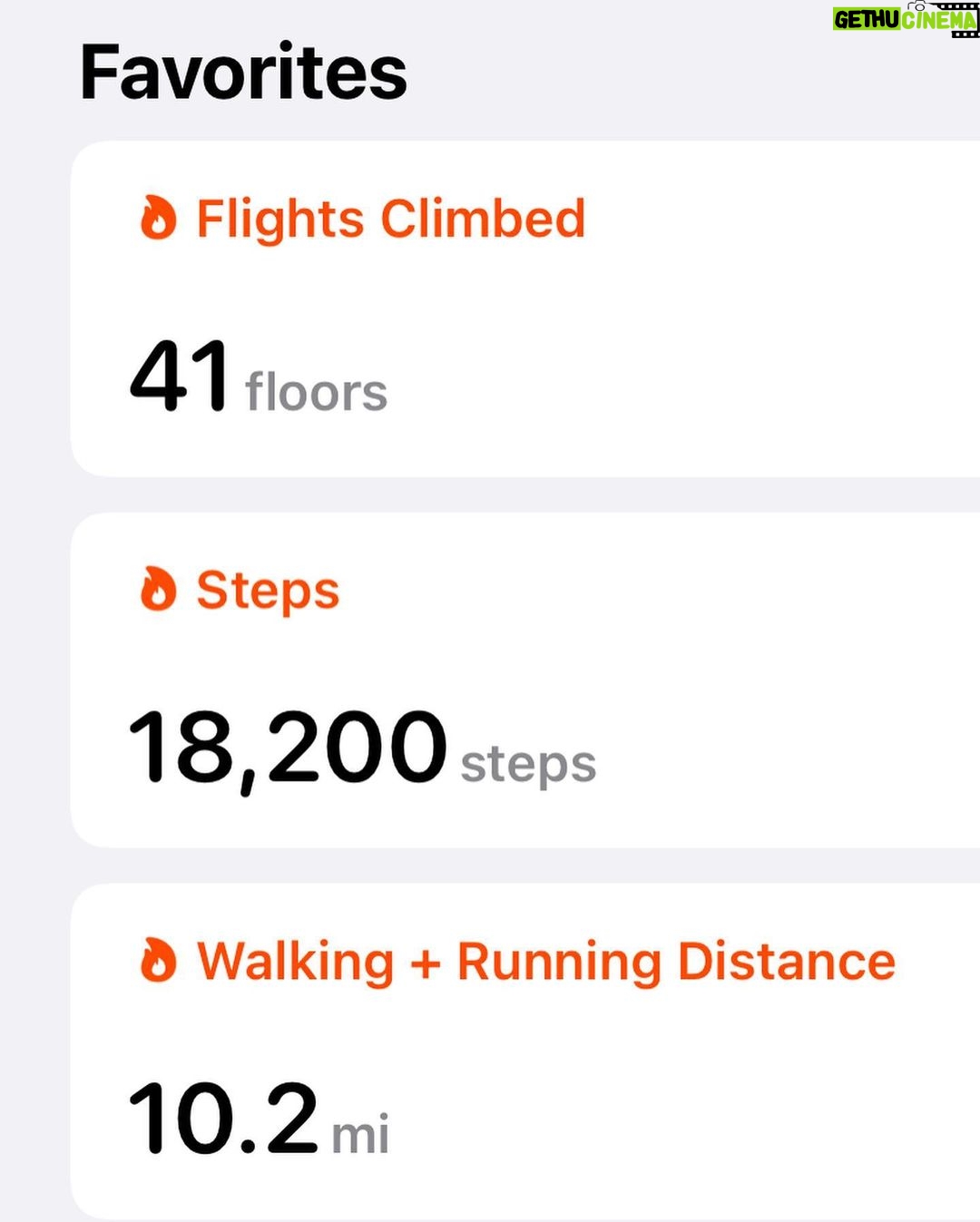View the Steps card details
The width and height of the screenshot is (980, 1222).
pyautogui.click(x=524, y=680)
